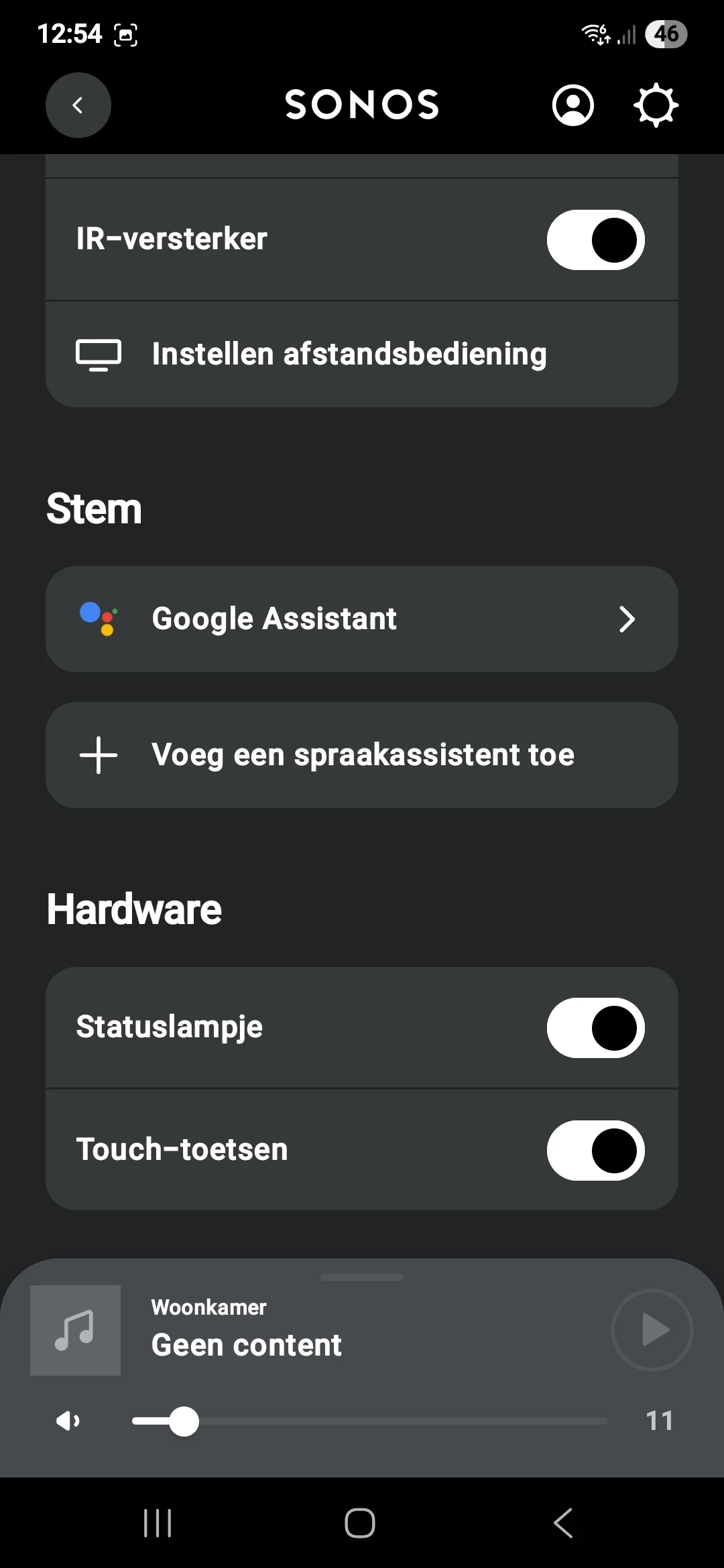Viewport: 724px width, 1568px height.
Task: Mute the Woonkamer speaker
Action: 68,1421
